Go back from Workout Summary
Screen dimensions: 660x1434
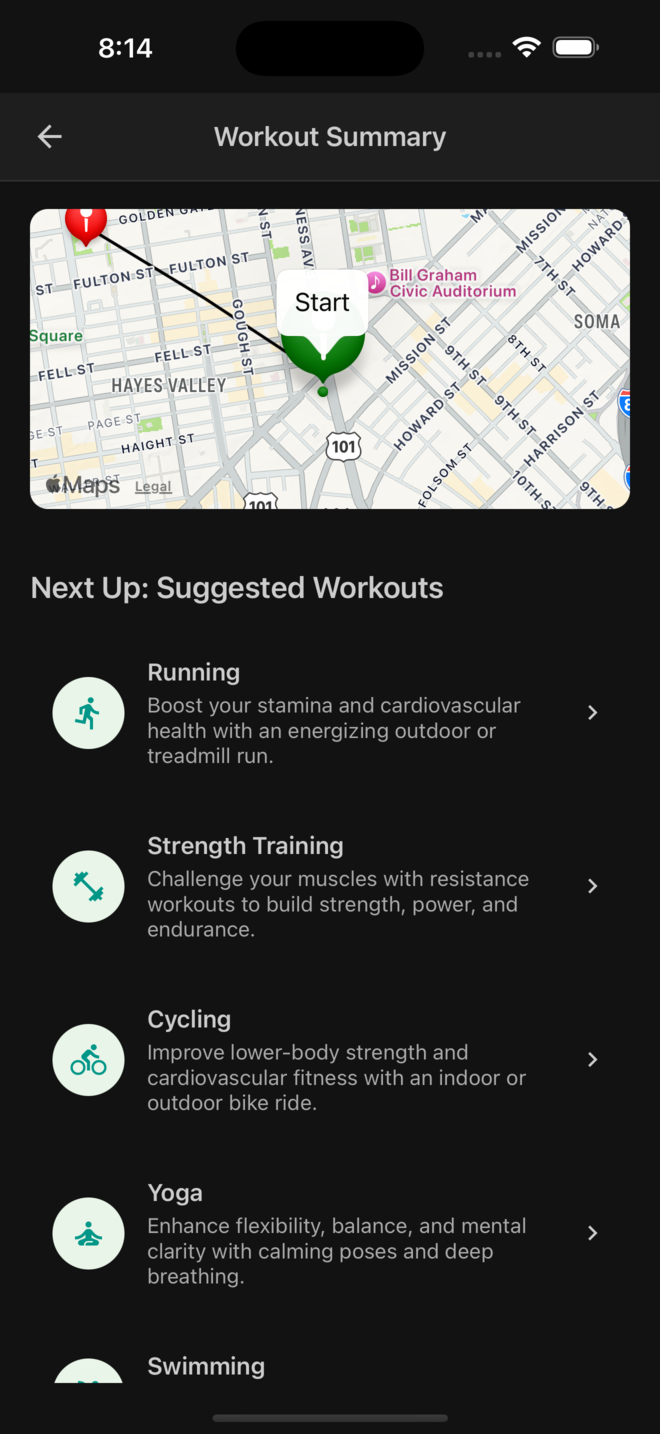[49, 137]
